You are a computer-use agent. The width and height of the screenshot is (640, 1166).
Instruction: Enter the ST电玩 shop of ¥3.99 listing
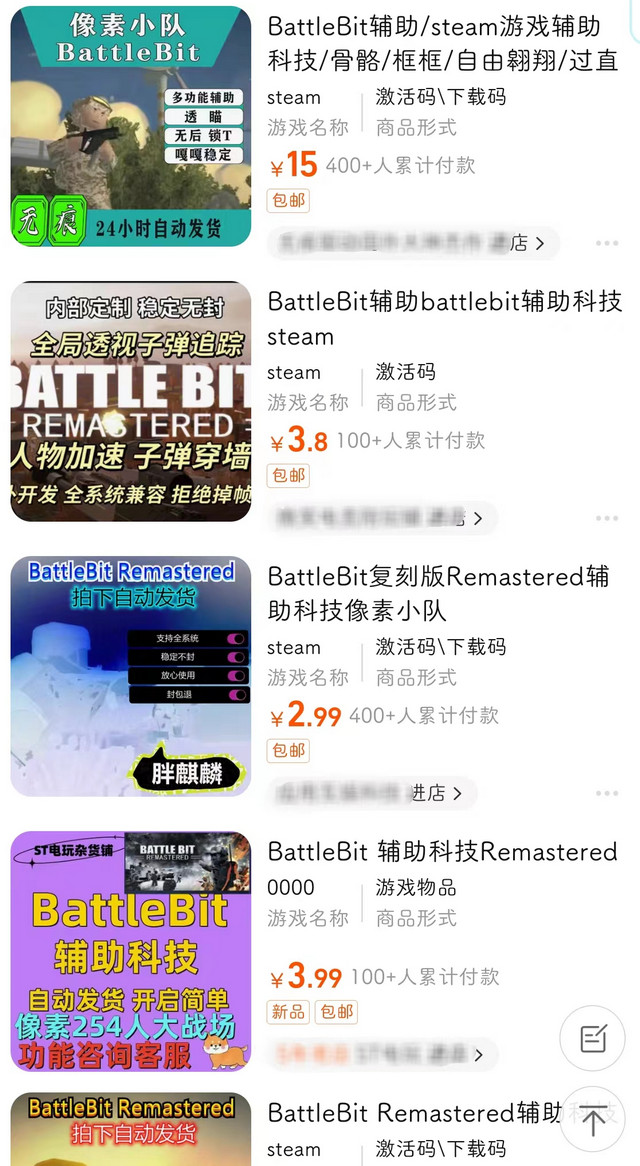tap(381, 1054)
